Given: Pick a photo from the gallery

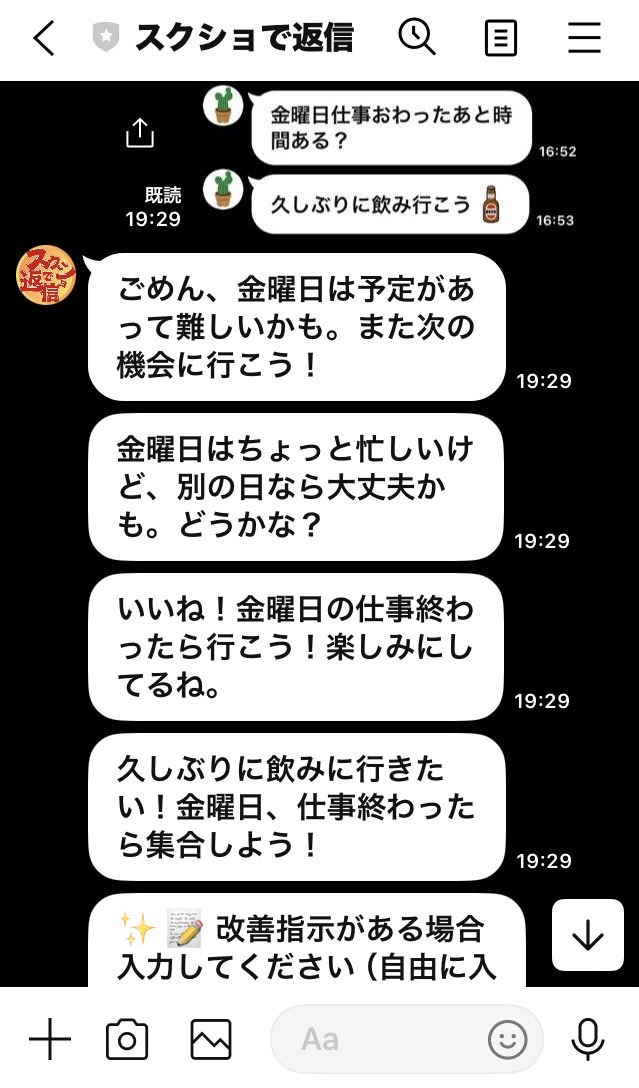Looking at the screenshot, I should click(x=211, y=1040).
